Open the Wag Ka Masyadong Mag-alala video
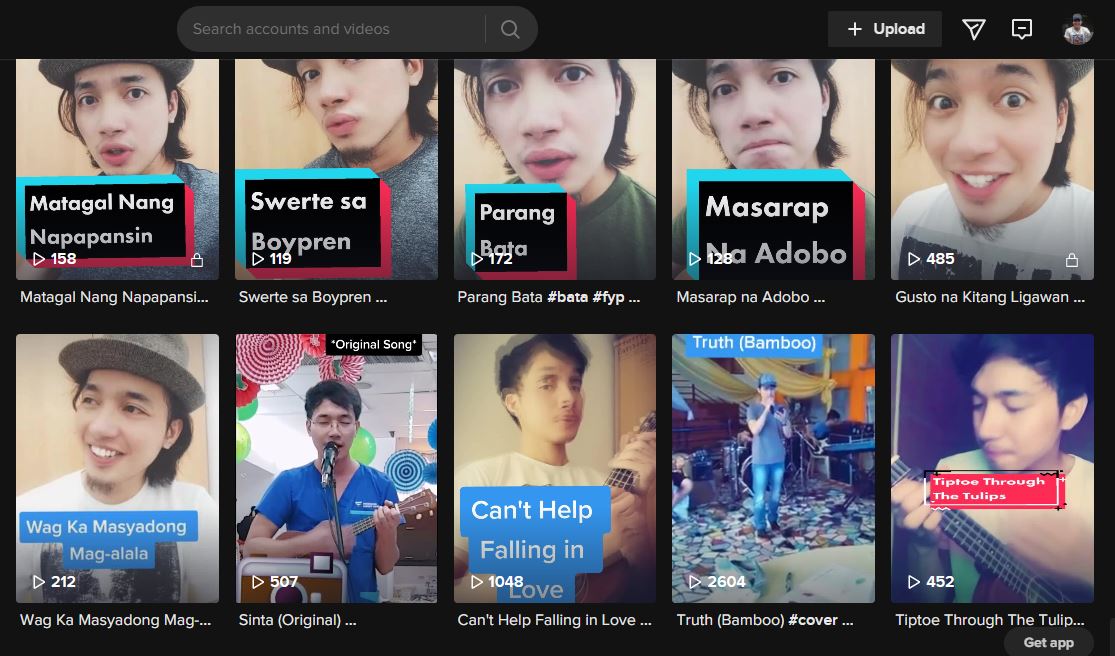The image size is (1115, 656). click(x=117, y=468)
